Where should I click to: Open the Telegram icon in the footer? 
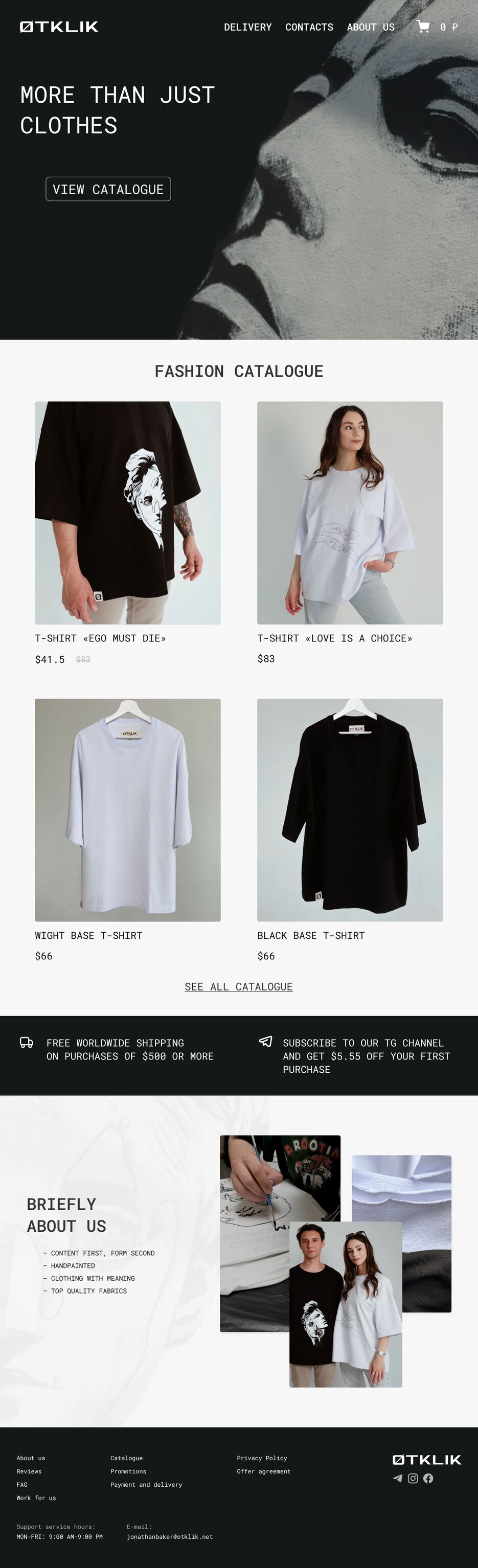[398, 1479]
